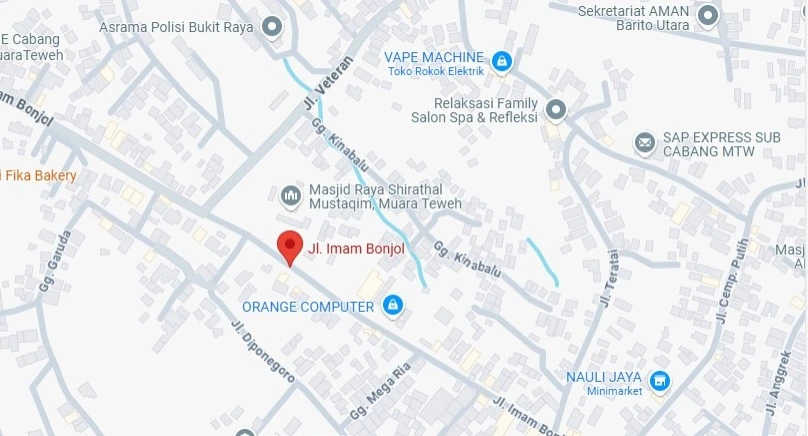This screenshot has width=808, height=436.
Task: Select the Relaksasi Family Salon Spa marker
Action: [x=556, y=110]
